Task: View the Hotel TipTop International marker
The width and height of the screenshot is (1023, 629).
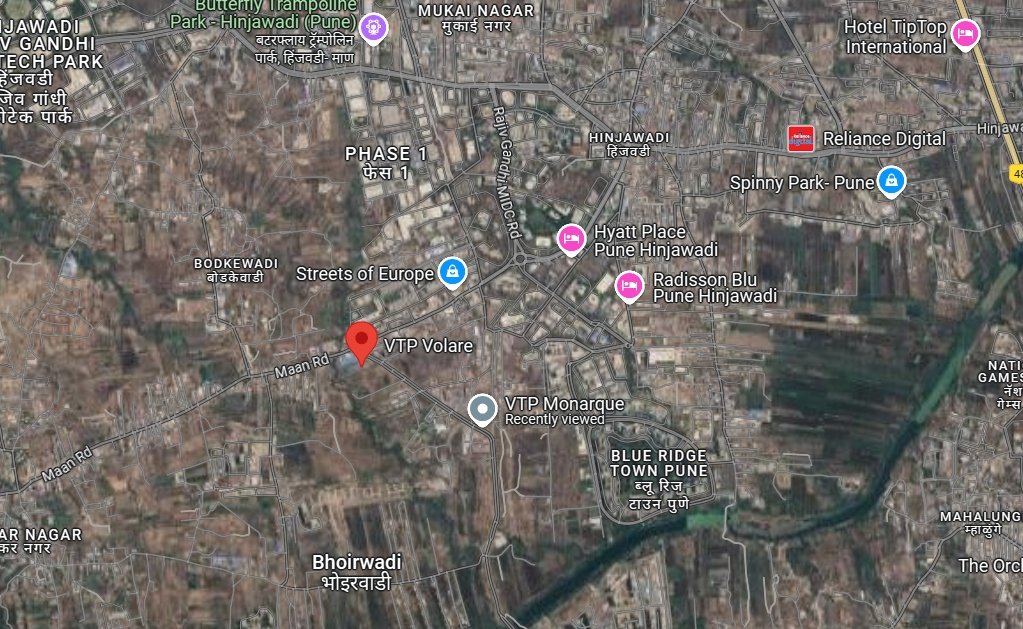Action: (965, 34)
